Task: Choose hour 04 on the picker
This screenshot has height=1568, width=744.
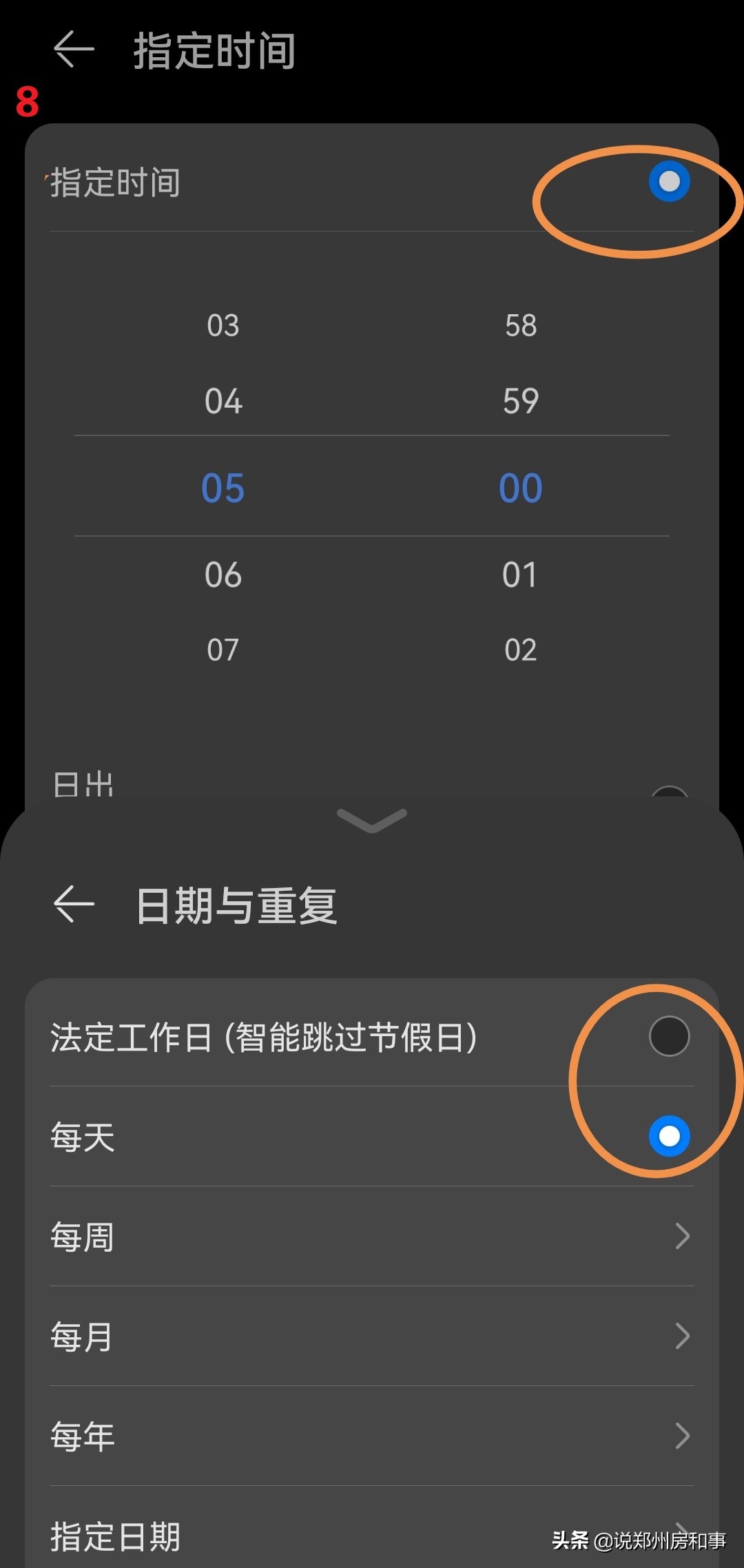Action: click(223, 402)
